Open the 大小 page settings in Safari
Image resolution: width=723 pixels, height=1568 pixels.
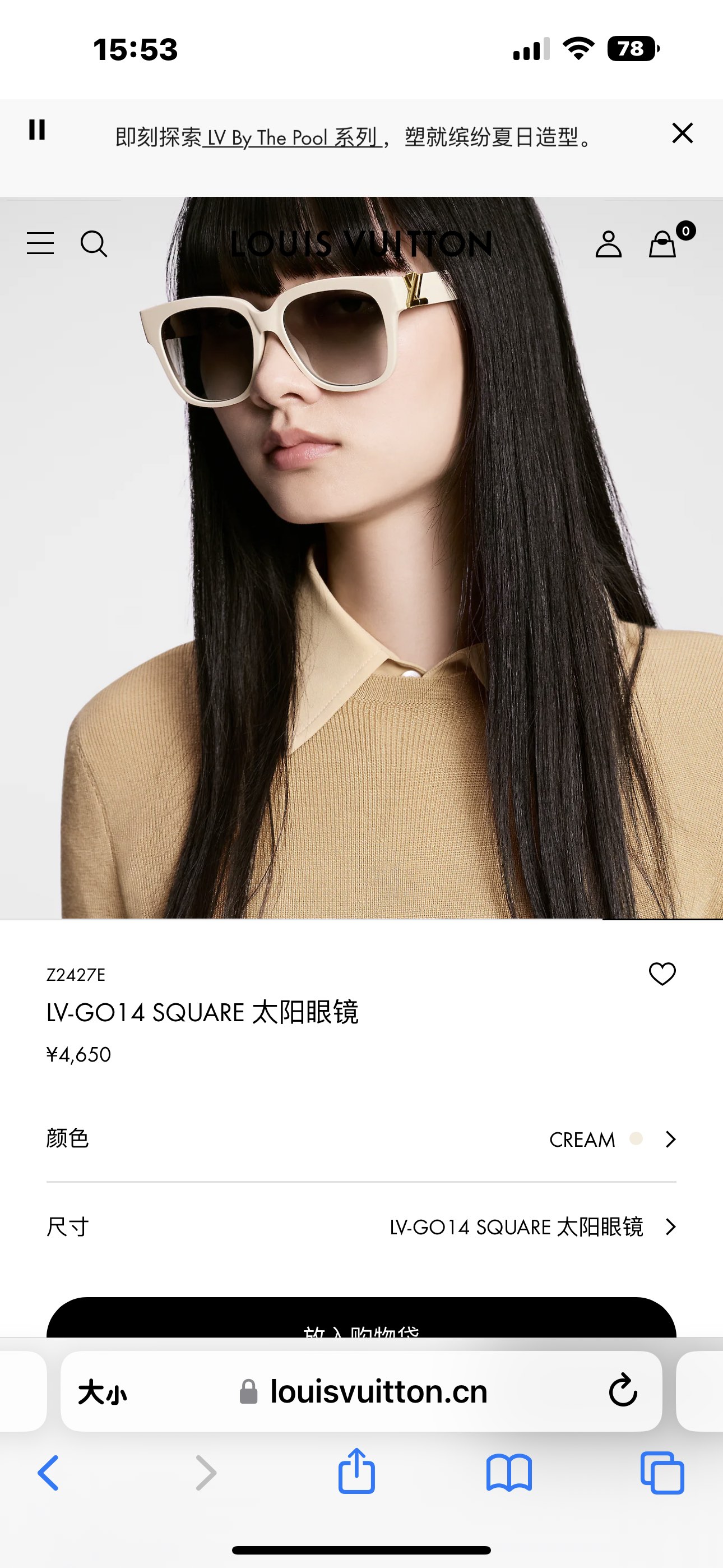pos(102,1392)
